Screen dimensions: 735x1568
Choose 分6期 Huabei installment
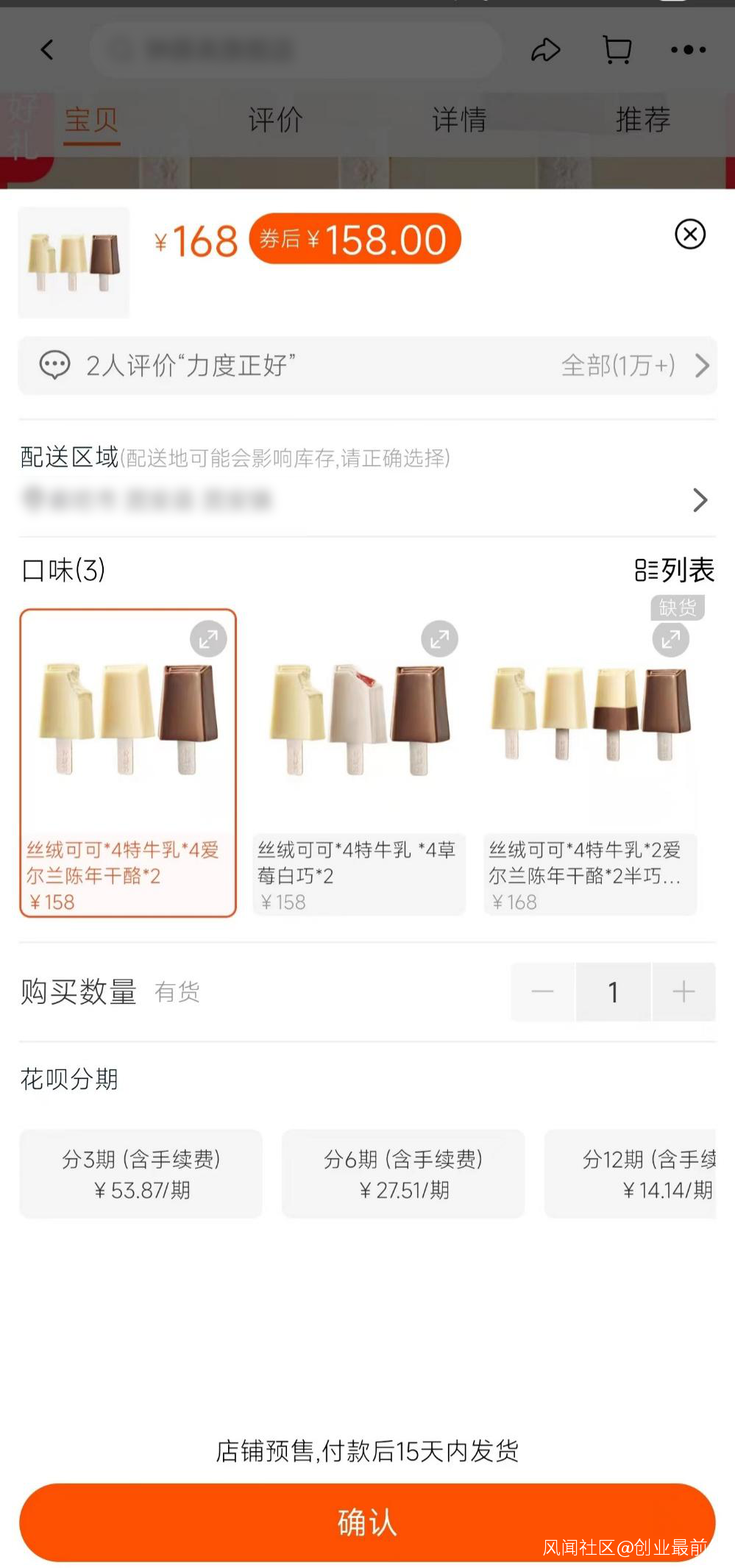click(403, 1174)
